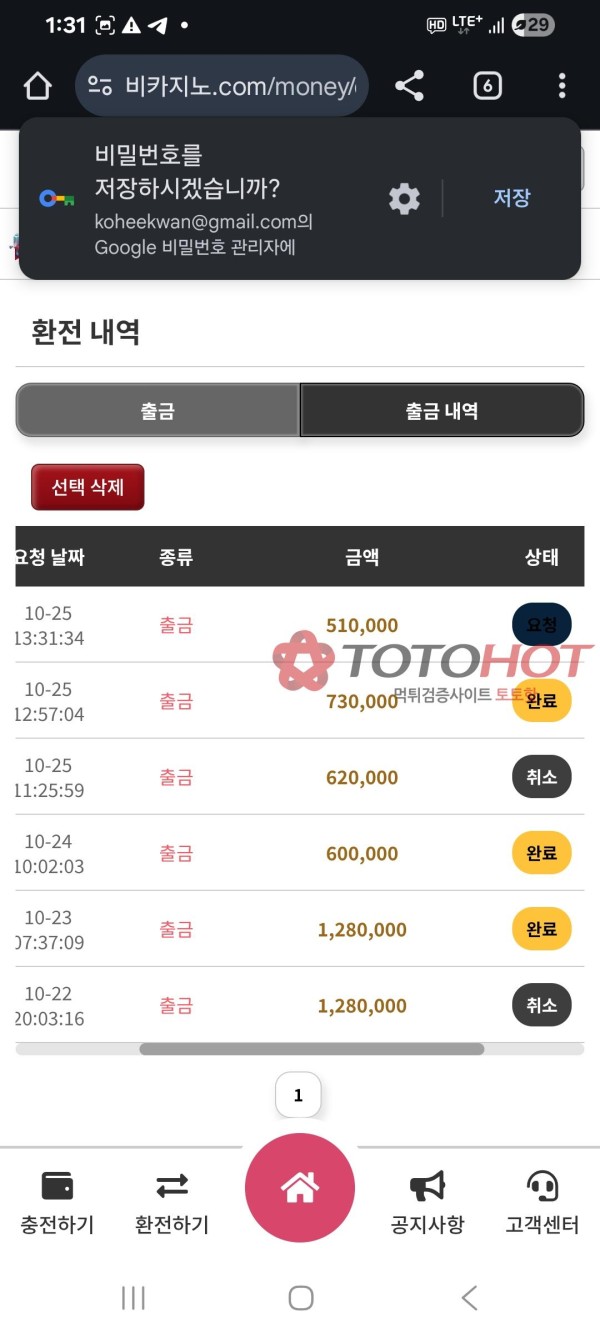600x1333 pixels.
Task: Switch to the 출금 tab
Action: [158, 410]
